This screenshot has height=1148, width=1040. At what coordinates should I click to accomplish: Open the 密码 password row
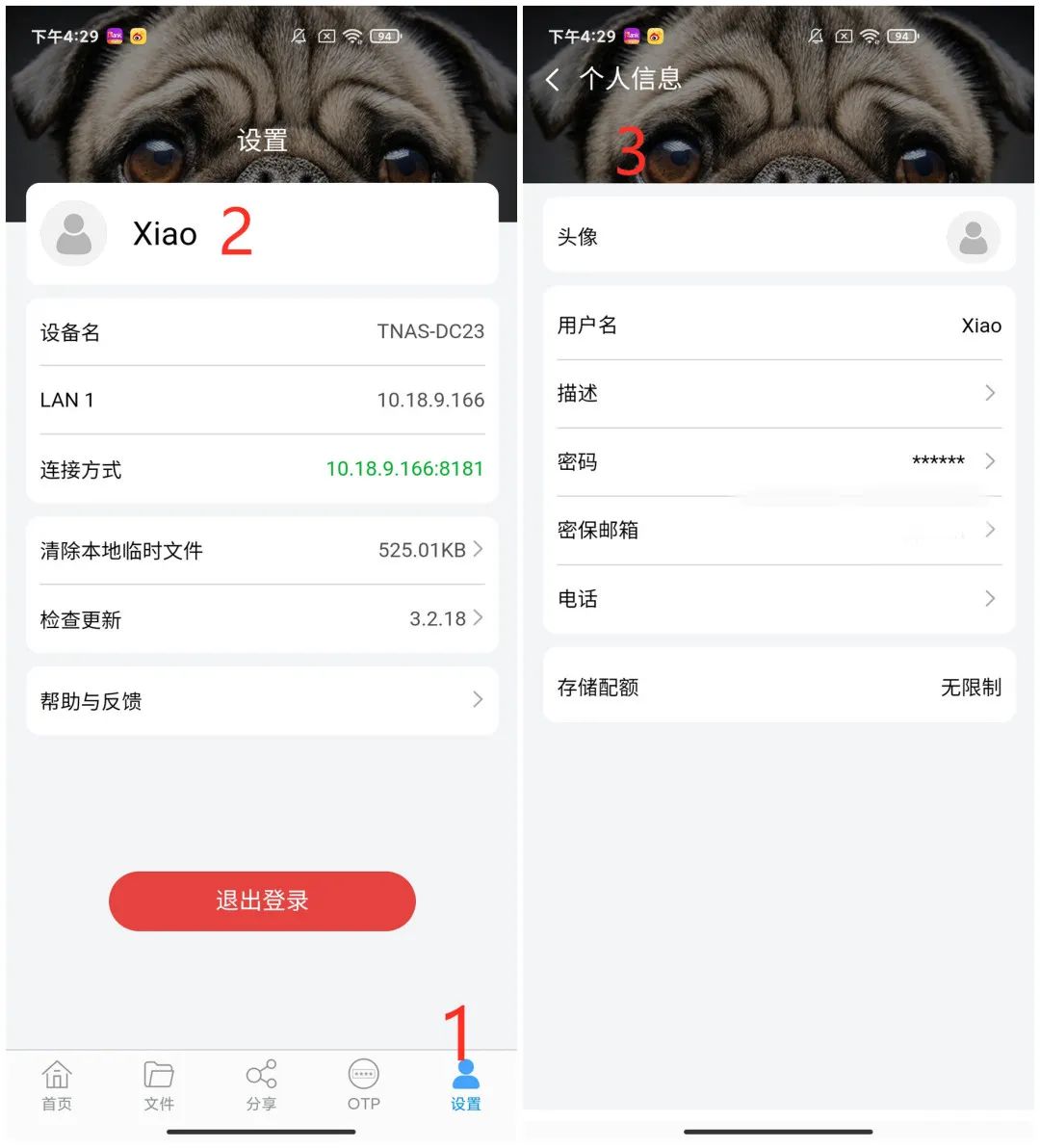pyautogui.click(x=778, y=461)
